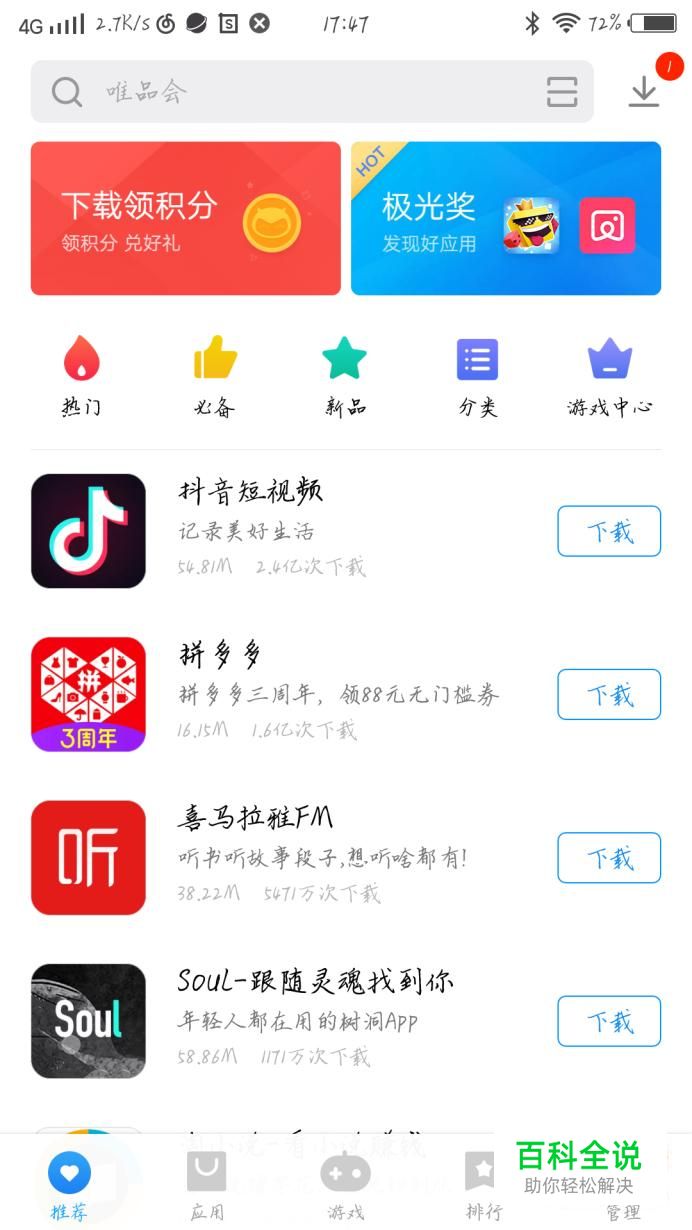Switch to the 游戏 tab

pyautogui.click(x=345, y=1185)
